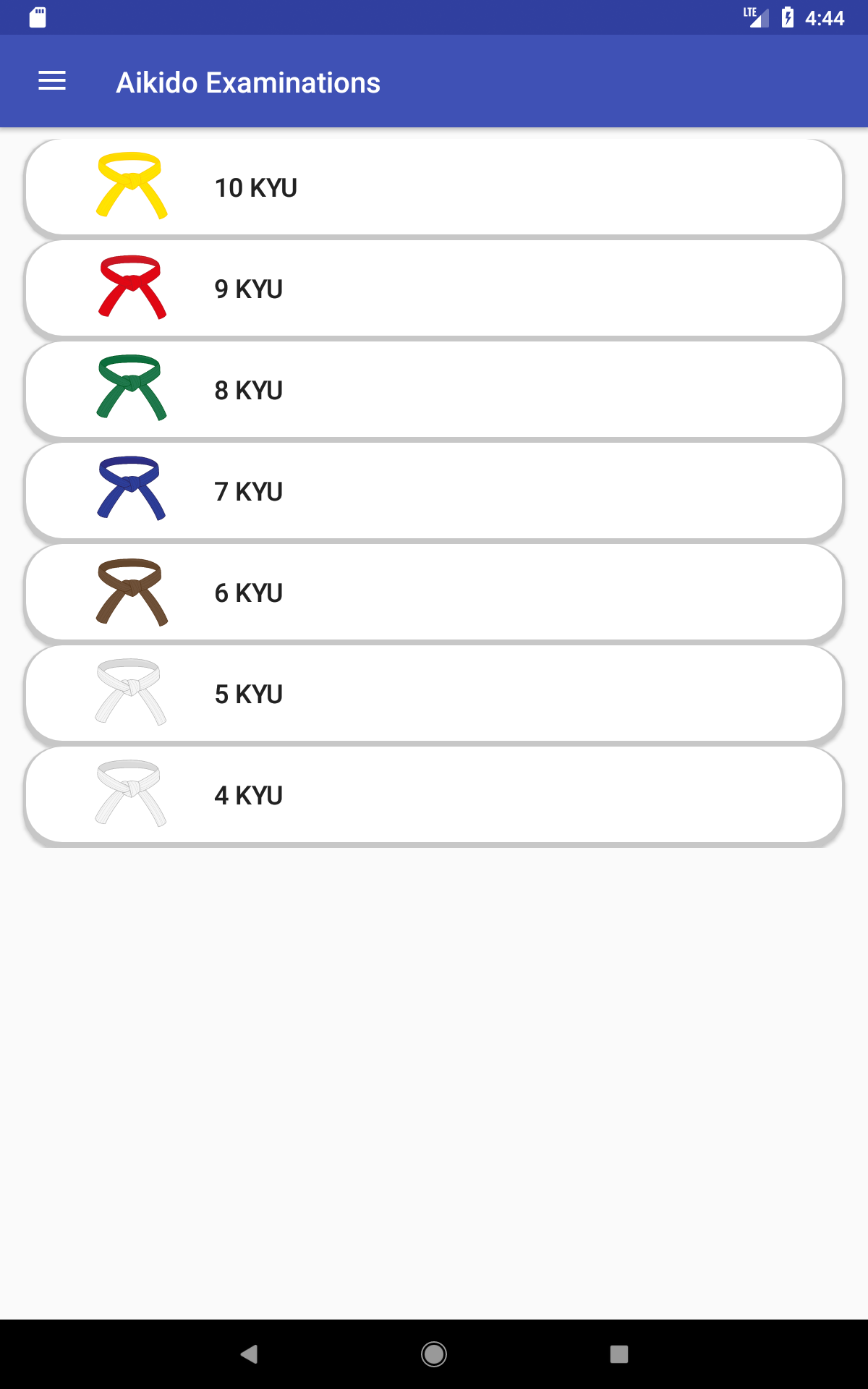Return to the home screen

(x=434, y=1354)
